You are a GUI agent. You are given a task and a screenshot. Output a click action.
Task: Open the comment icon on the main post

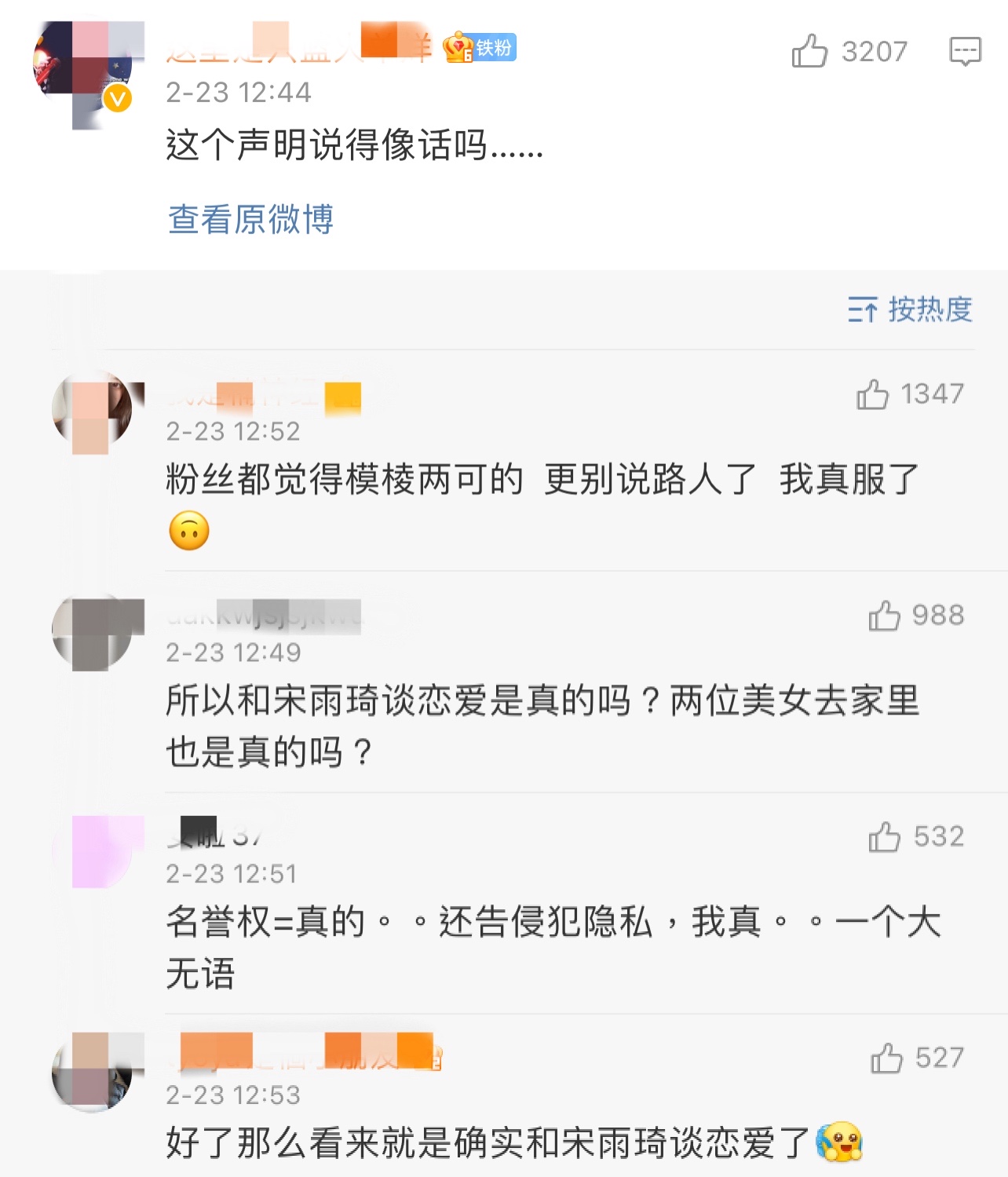[965, 51]
